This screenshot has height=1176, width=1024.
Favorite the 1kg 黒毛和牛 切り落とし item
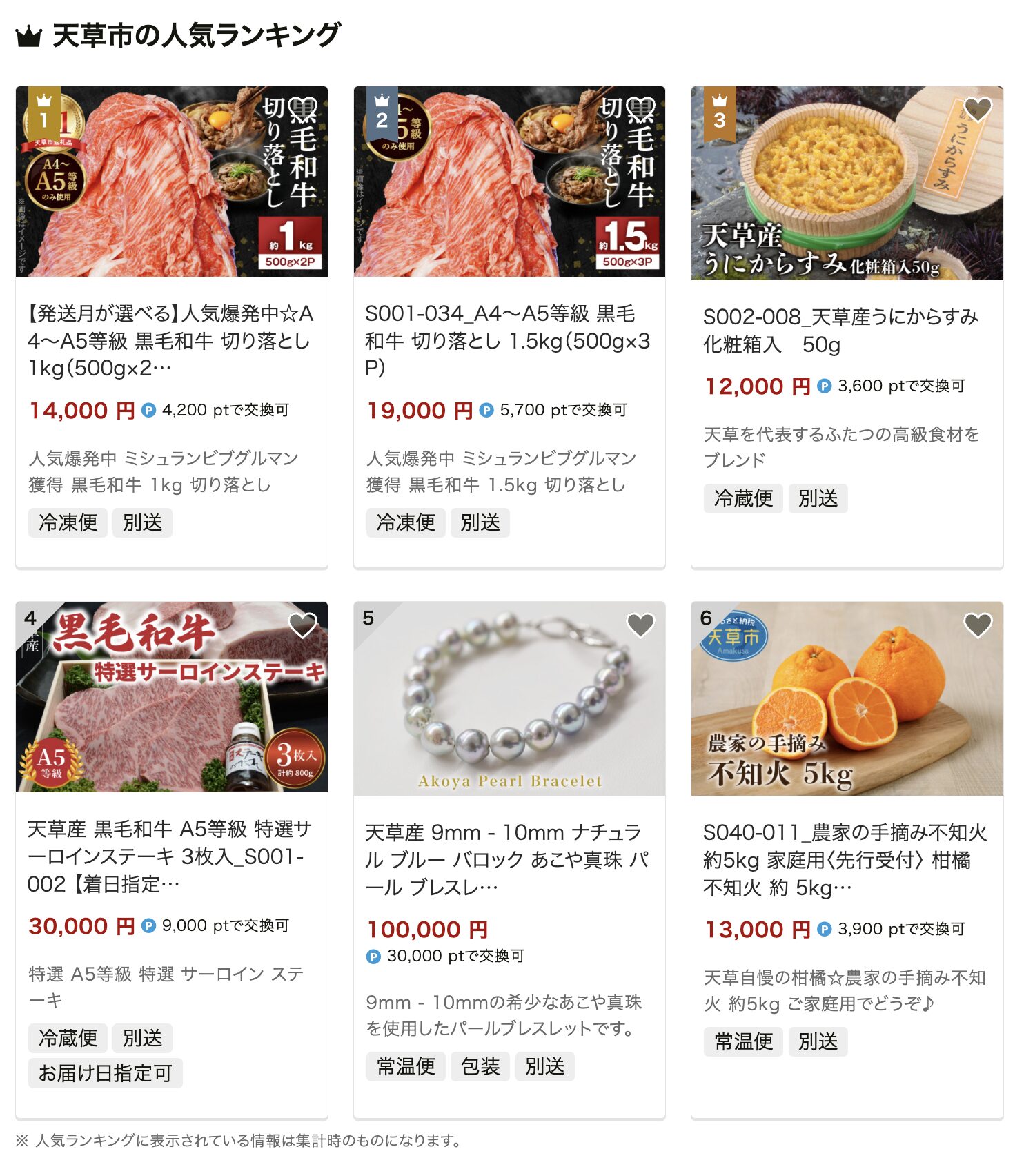tap(302, 109)
